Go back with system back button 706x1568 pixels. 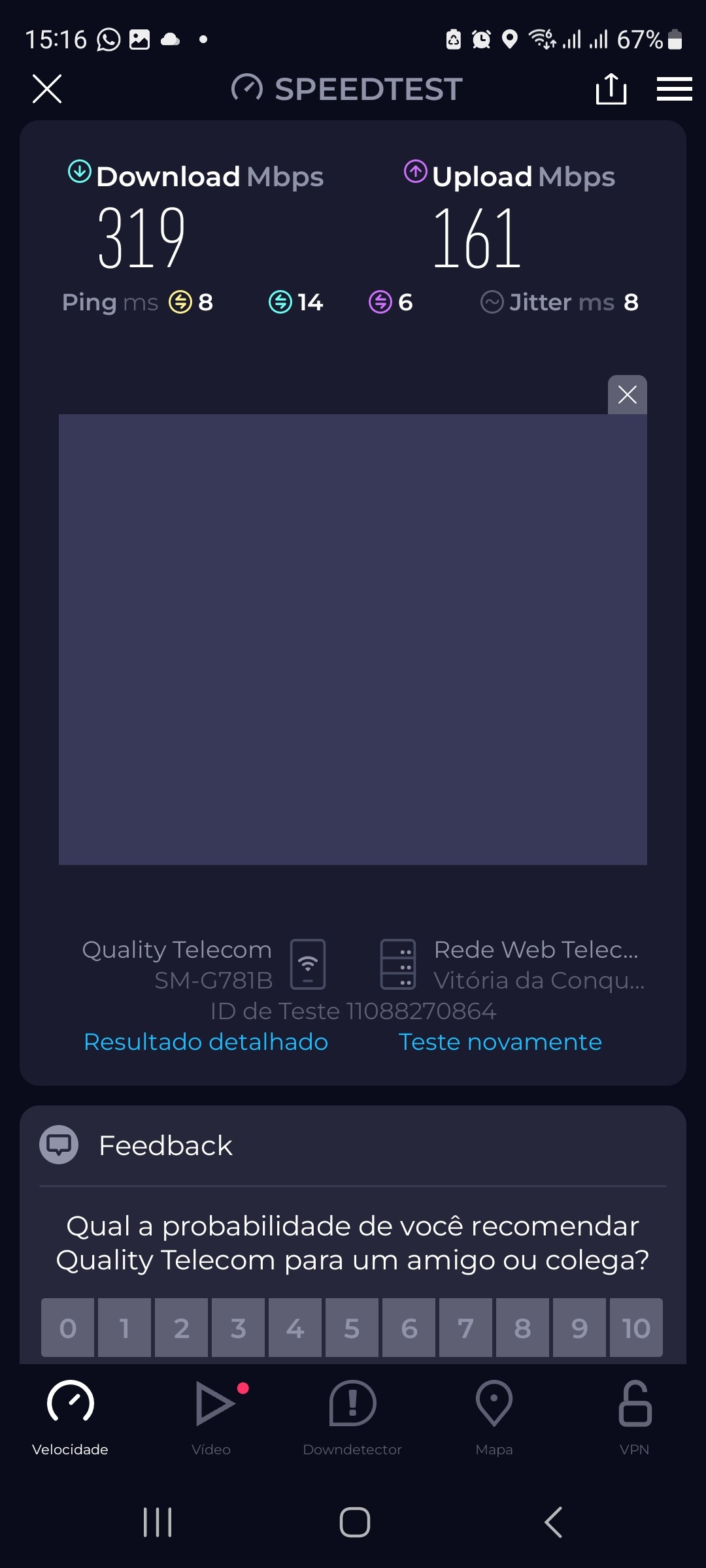(x=553, y=1522)
